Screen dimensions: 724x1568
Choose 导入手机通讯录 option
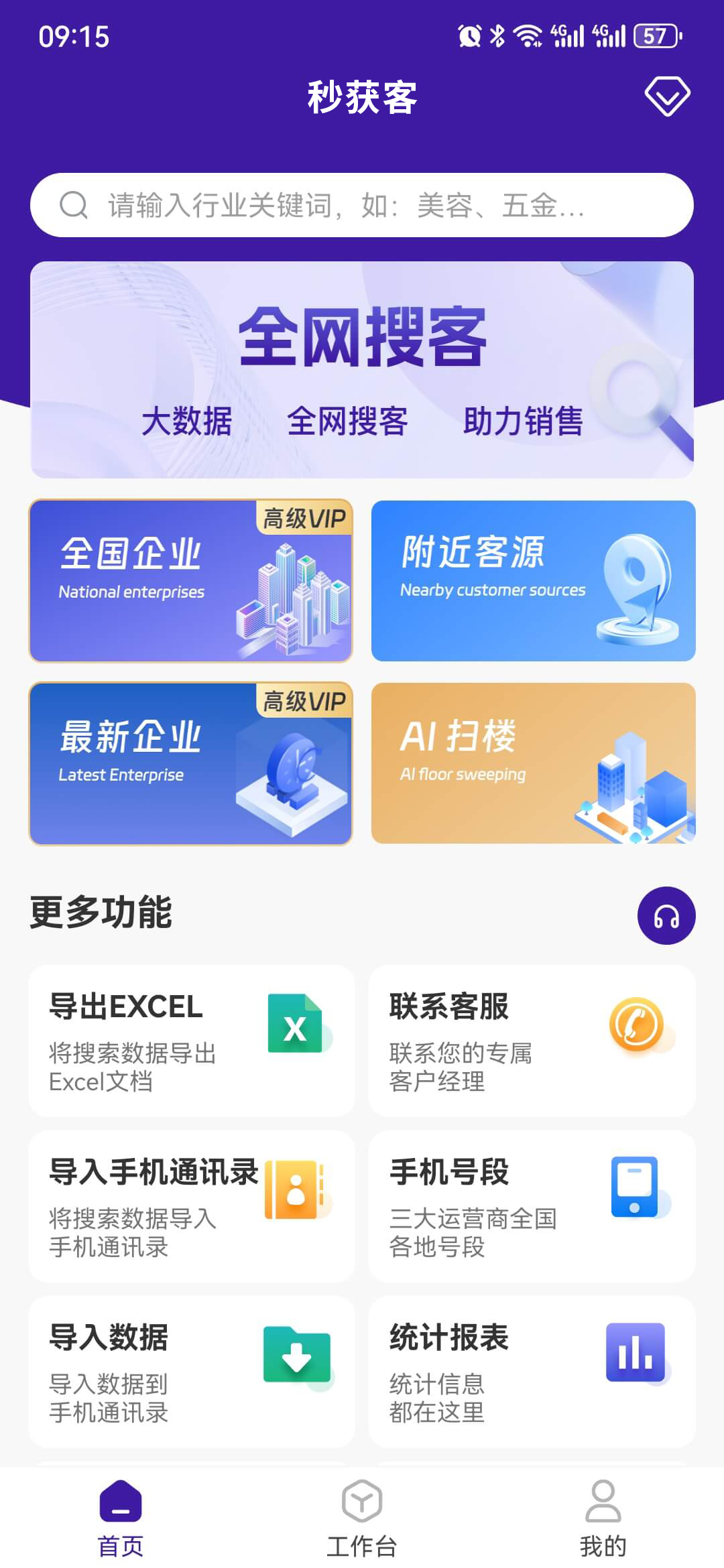coord(192,1206)
